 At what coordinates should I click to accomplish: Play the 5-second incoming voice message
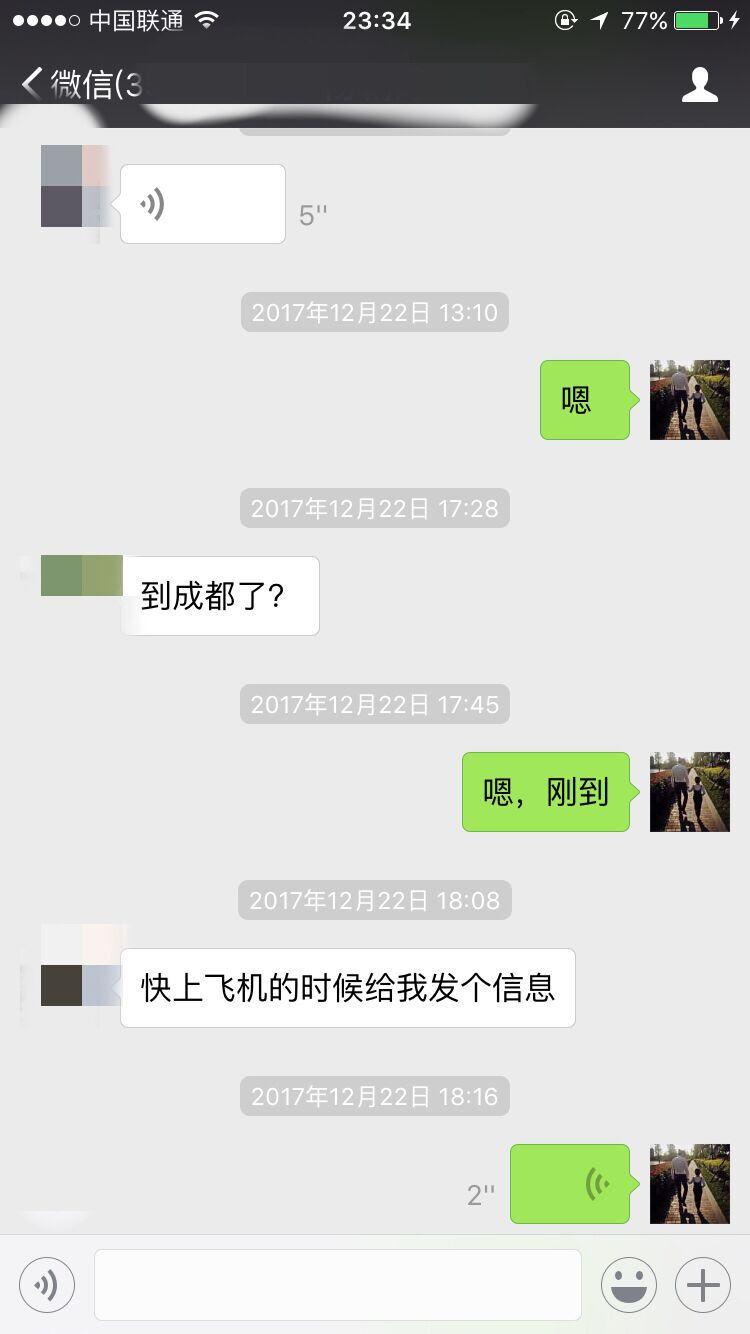(x=202, y=203)
